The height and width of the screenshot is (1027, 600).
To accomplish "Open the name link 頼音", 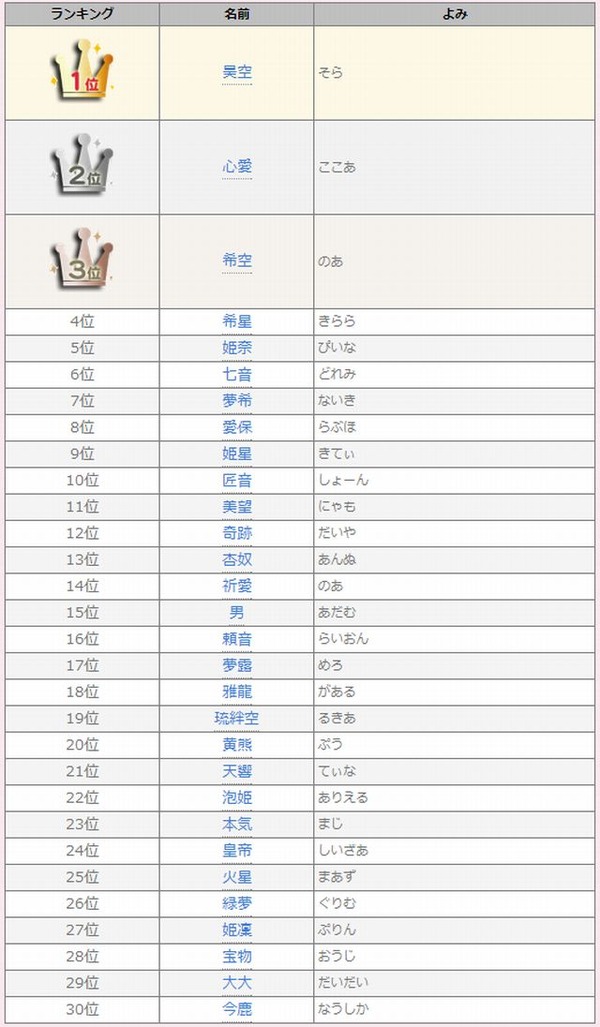I will point(237,639).
